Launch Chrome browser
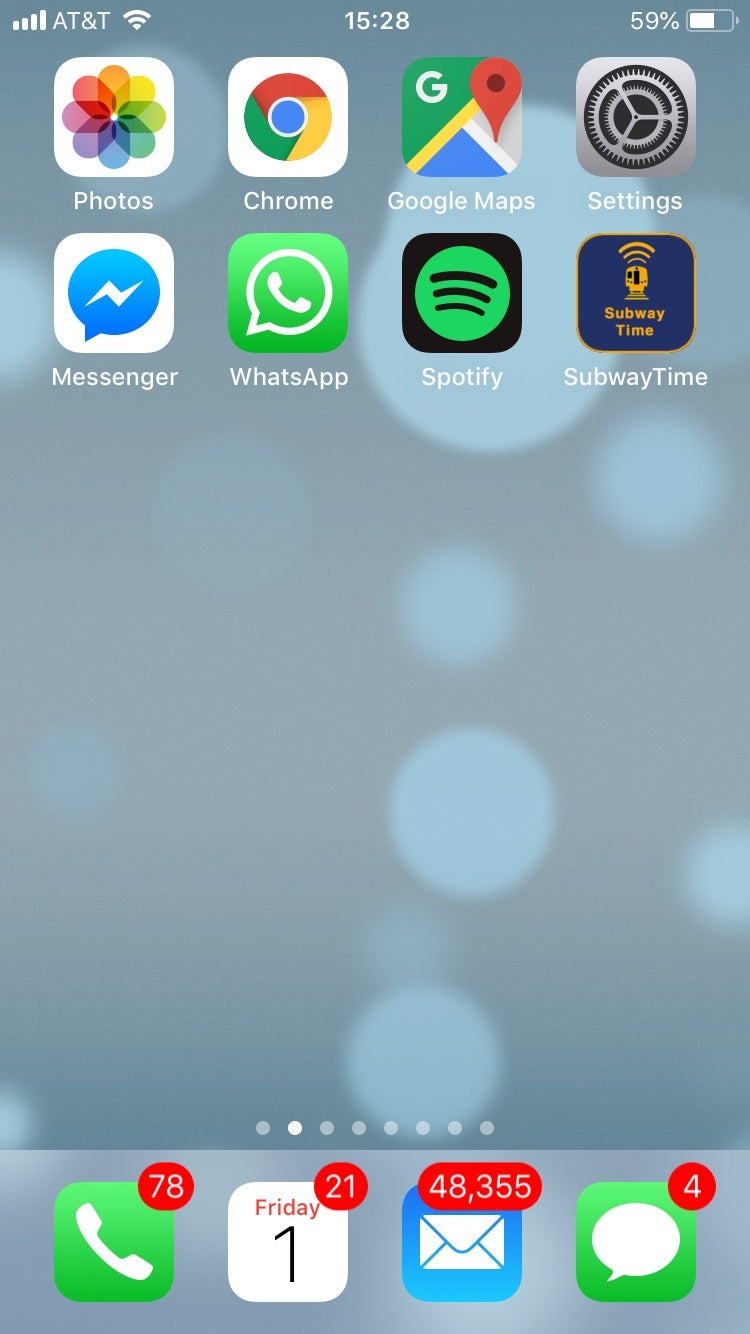This screenshot has width=750, height=1334. tap(288, 117)
